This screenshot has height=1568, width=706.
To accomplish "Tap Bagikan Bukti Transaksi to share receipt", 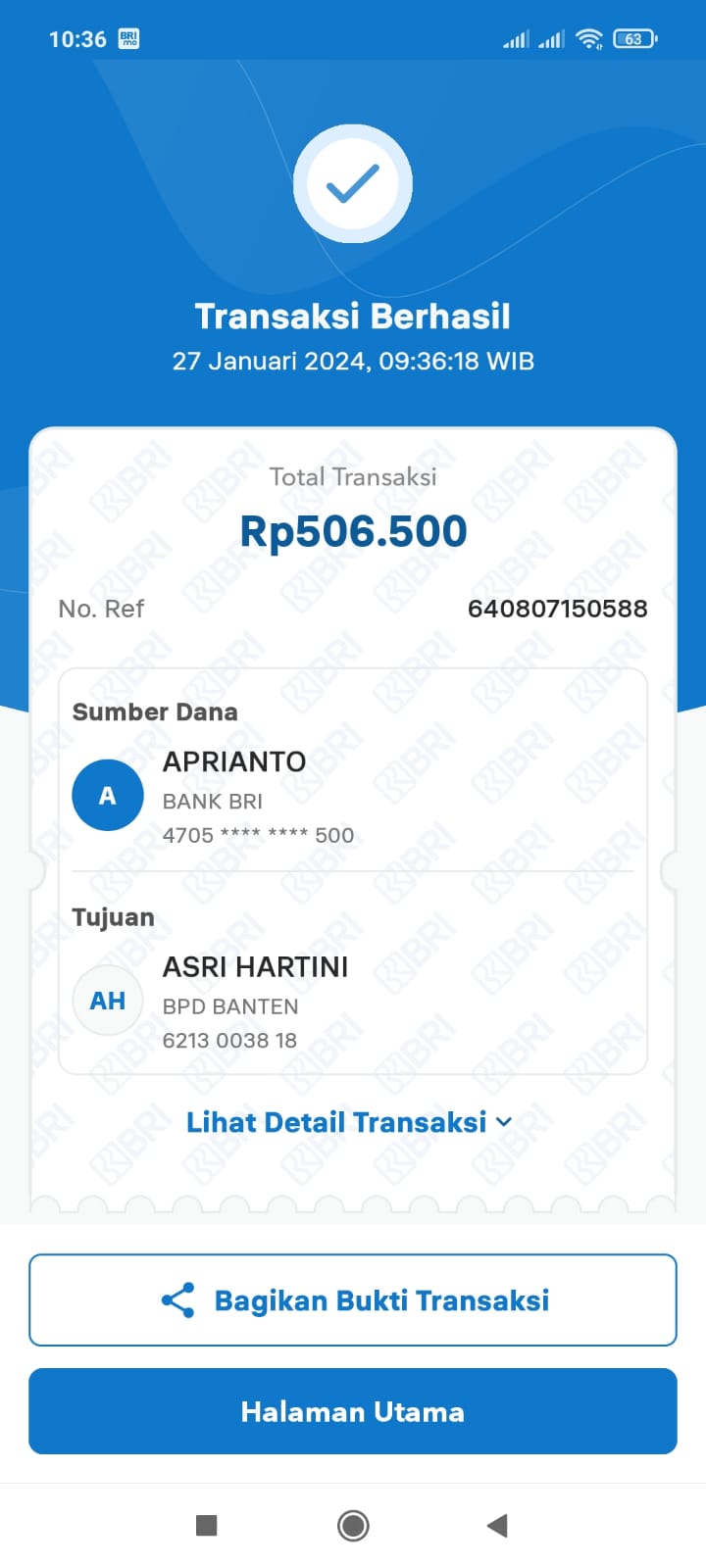I will (x=353, y=1299).
